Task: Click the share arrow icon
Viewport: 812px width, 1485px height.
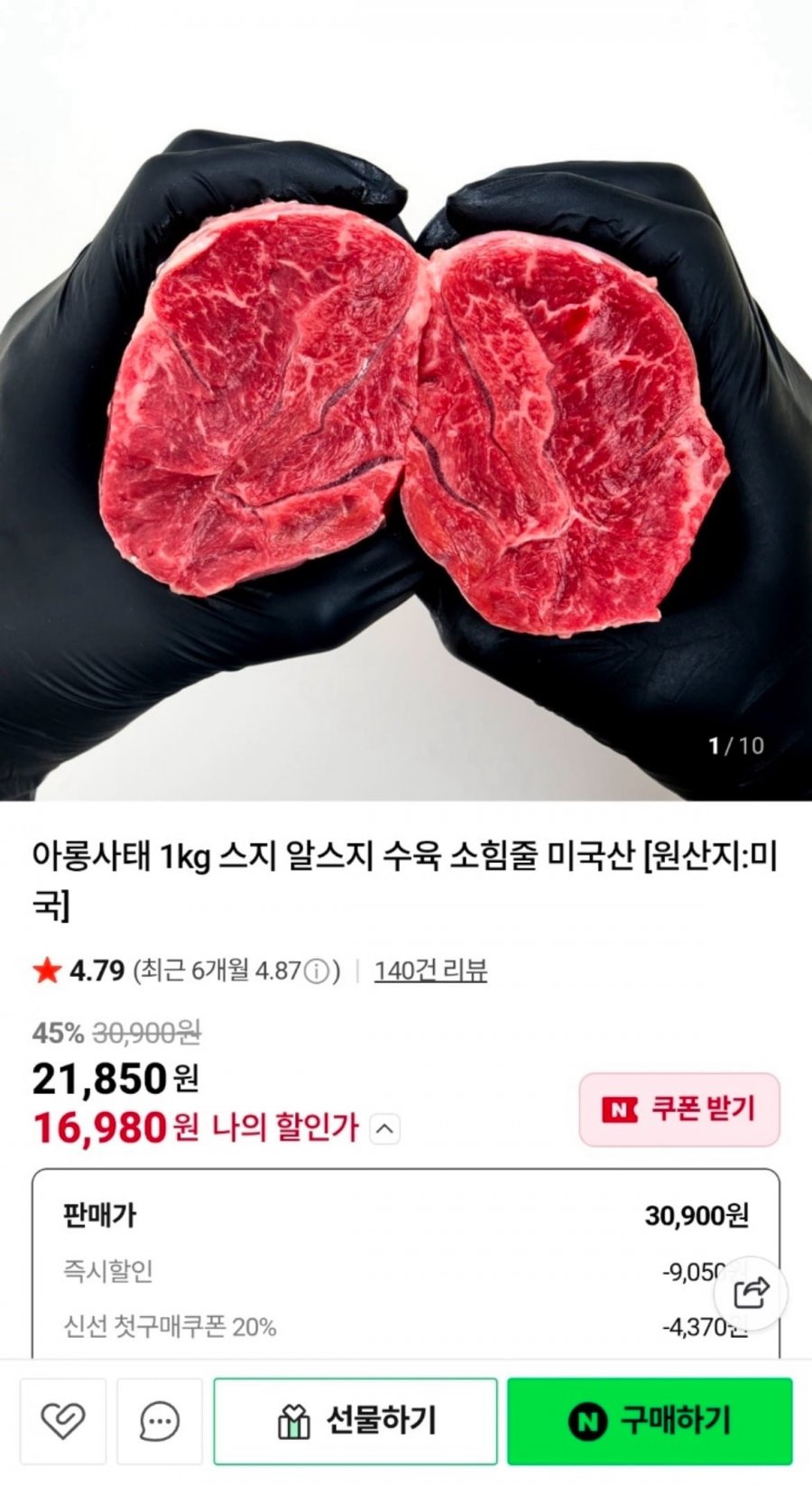Action: [x=752, y=1293]
